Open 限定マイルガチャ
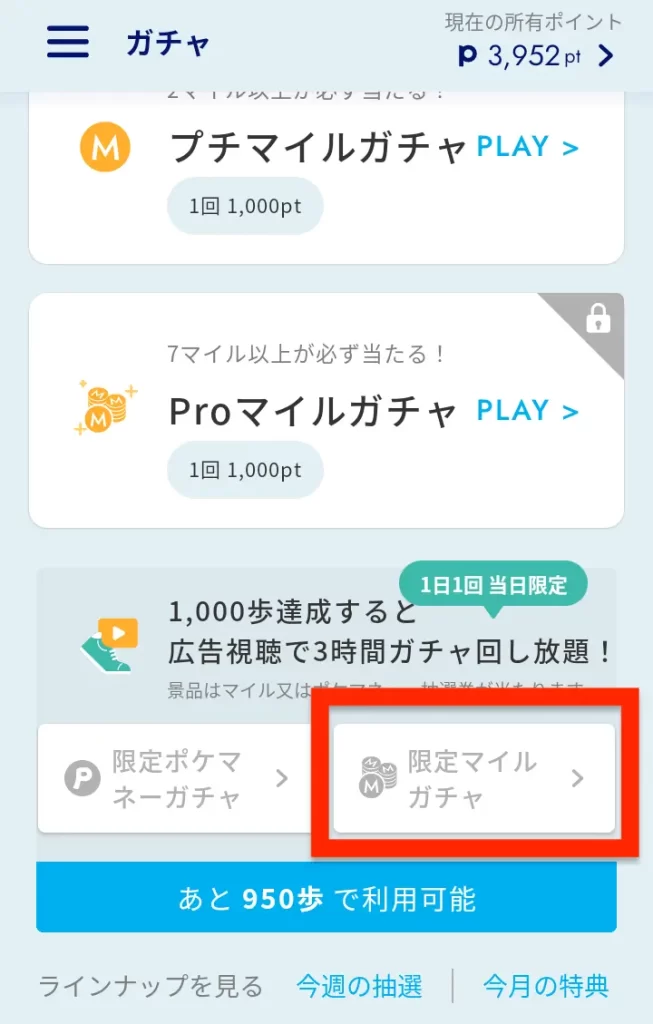This screenshot has width=653, height=1024. click(473, 779)
